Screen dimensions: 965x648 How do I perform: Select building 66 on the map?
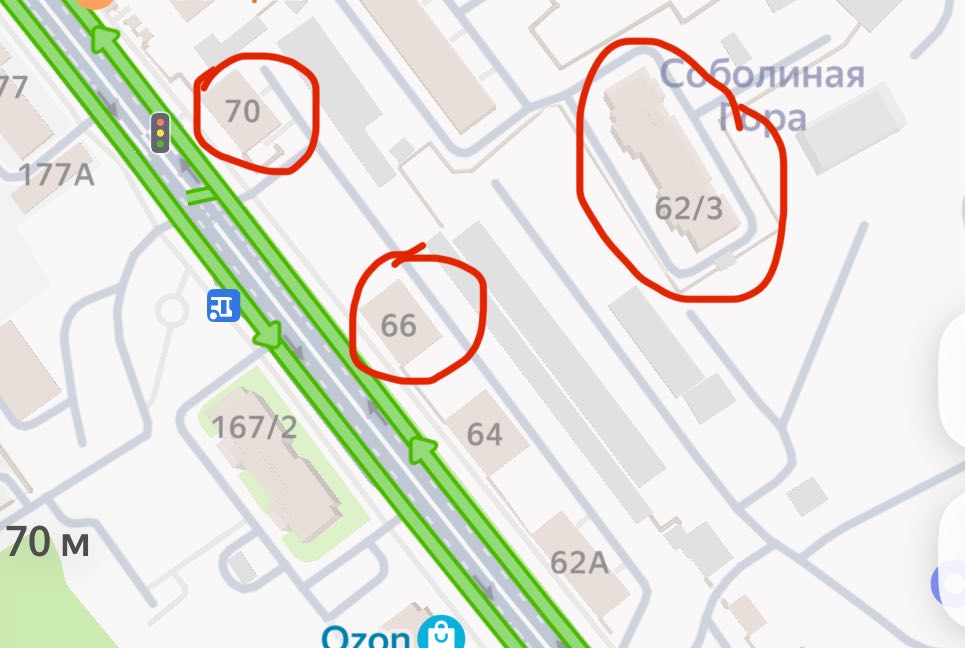[x=399, y=325]
